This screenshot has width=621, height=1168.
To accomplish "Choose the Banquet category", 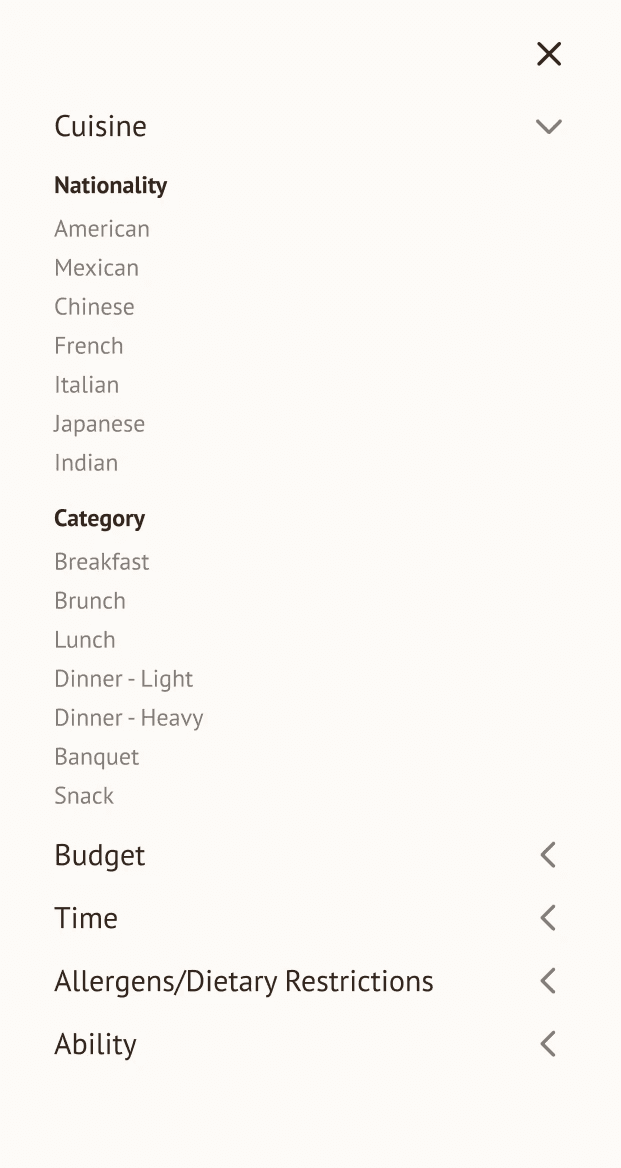I will tap(97, 757).
